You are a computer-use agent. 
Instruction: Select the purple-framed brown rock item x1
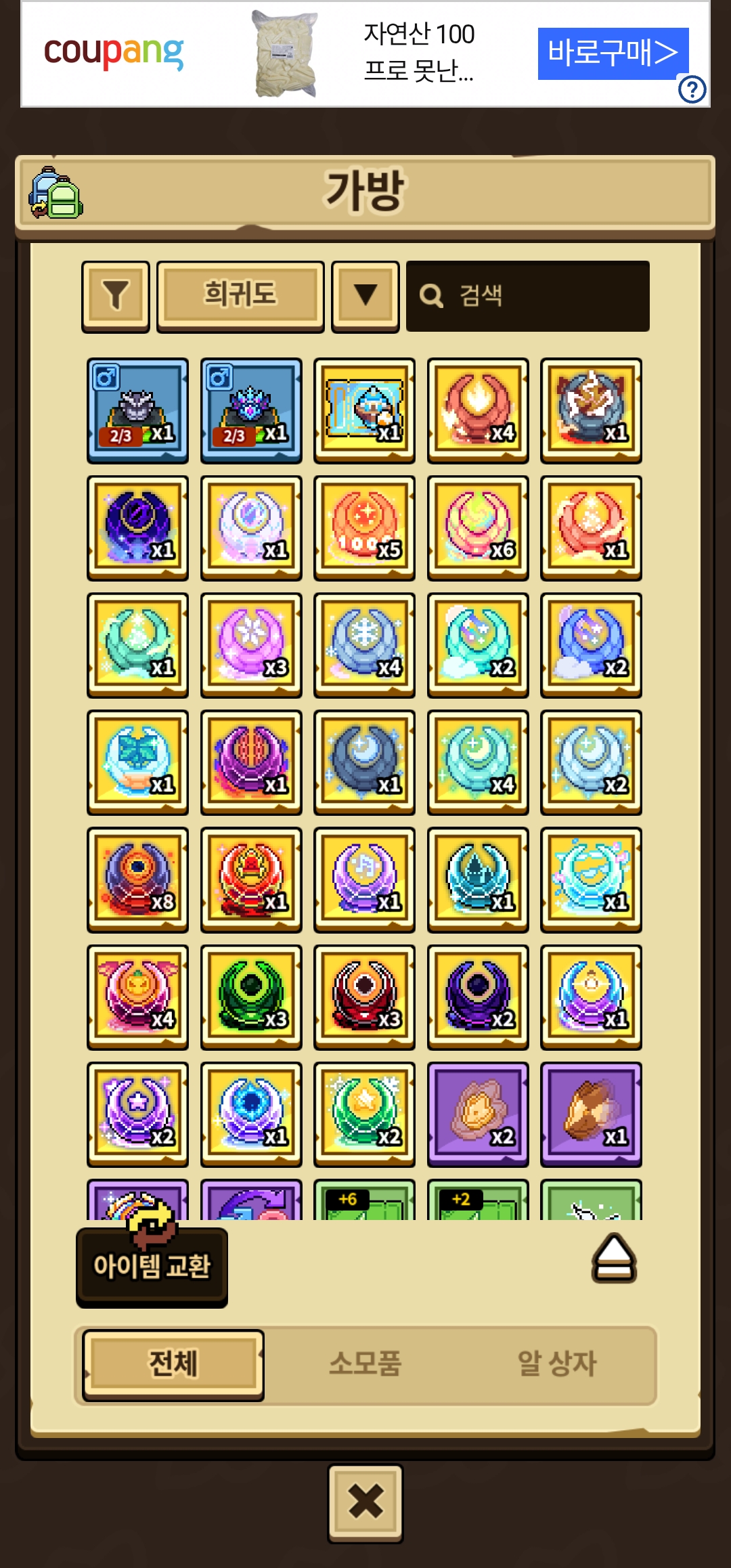coord(591,1114)
